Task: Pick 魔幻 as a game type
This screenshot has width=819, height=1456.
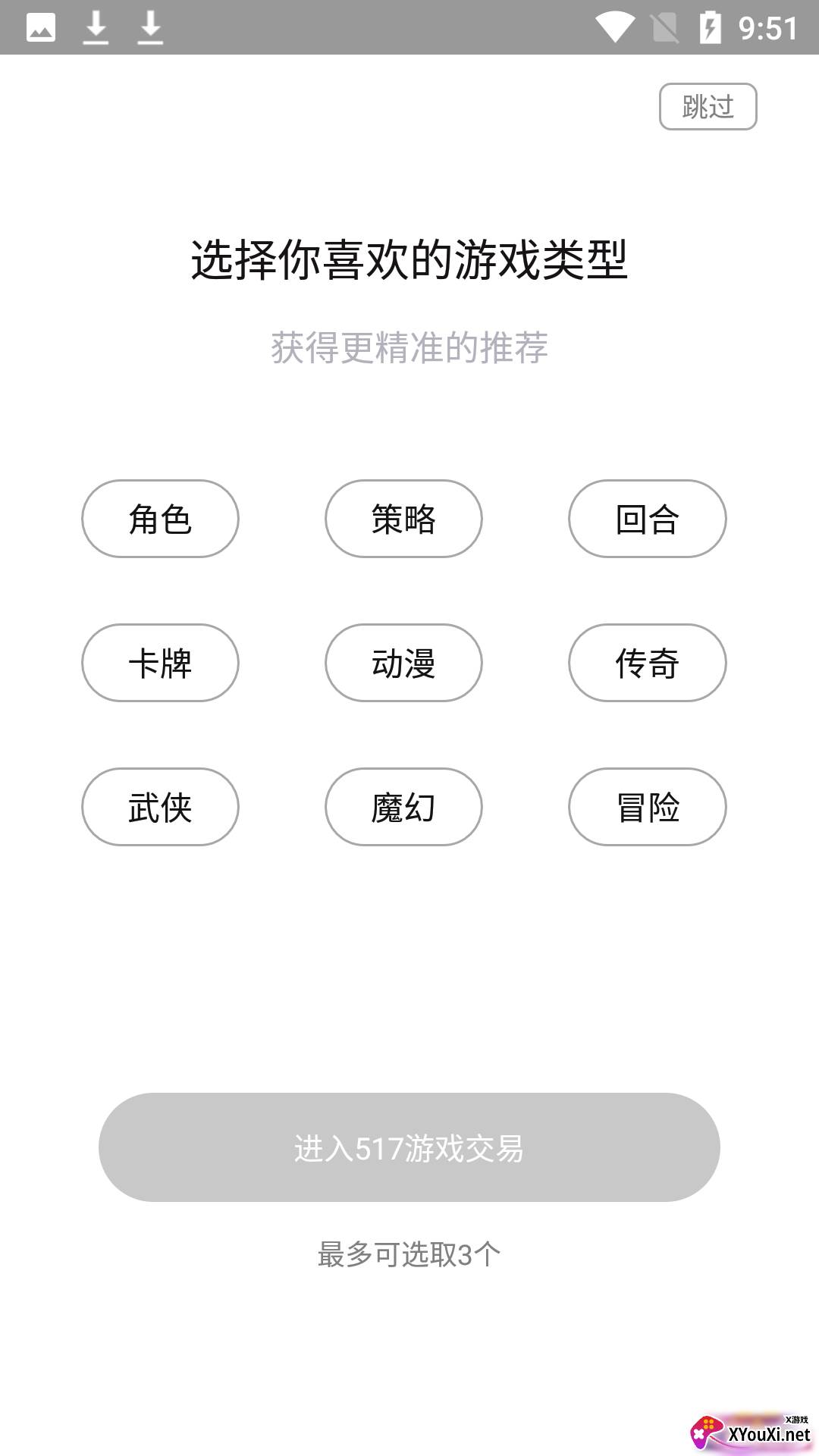Action: [403, 807]
